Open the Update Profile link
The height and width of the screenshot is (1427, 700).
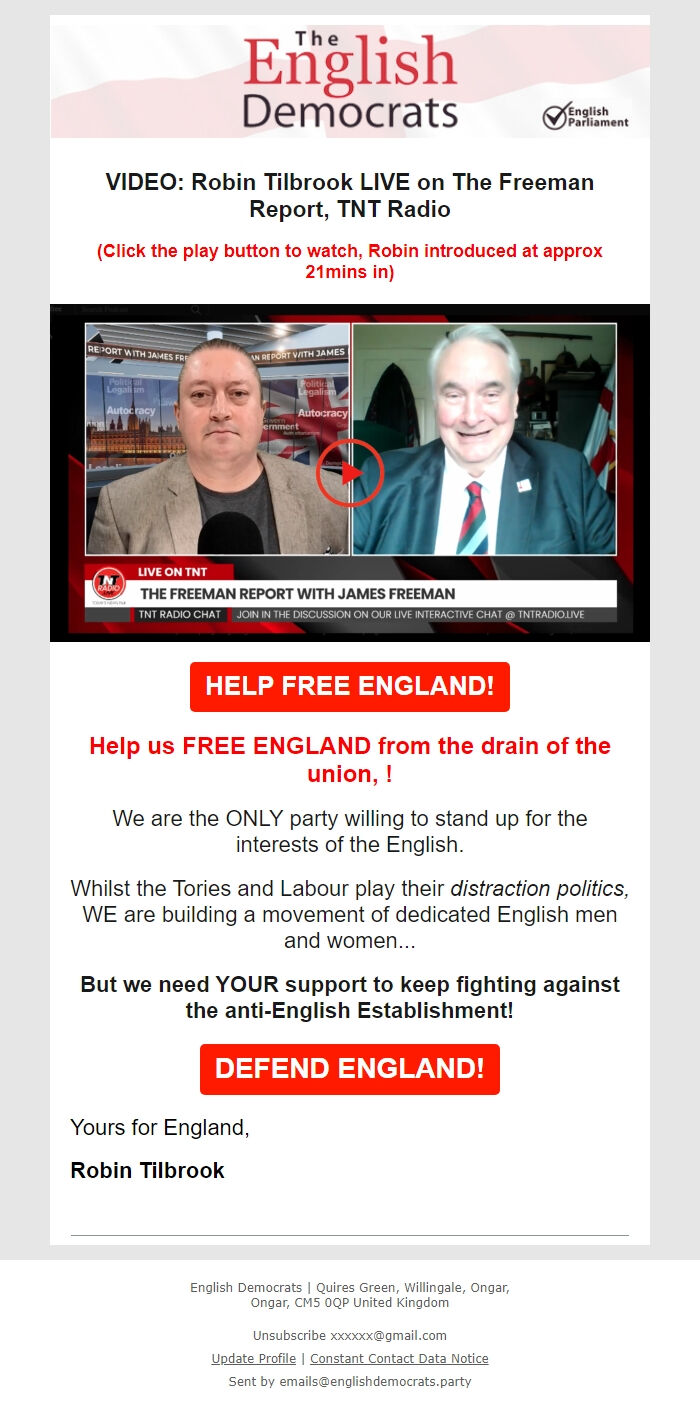coord(254,1358)
